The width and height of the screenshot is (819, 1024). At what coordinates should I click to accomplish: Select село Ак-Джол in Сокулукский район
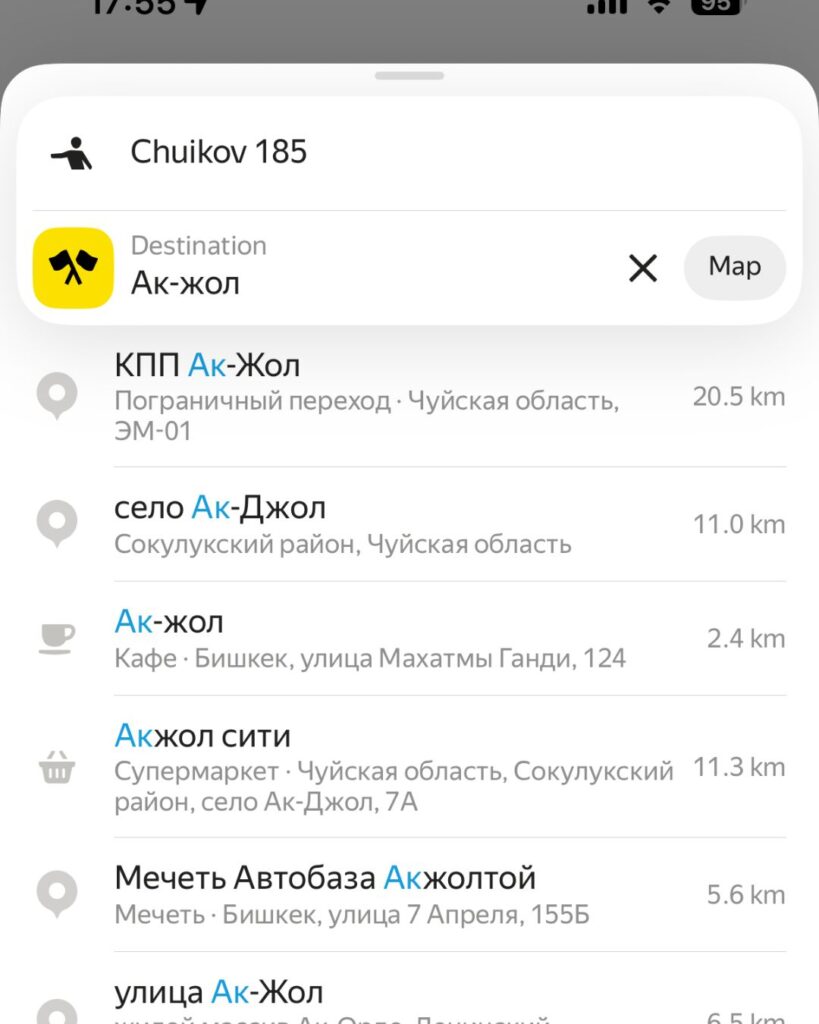pos(410,524)
